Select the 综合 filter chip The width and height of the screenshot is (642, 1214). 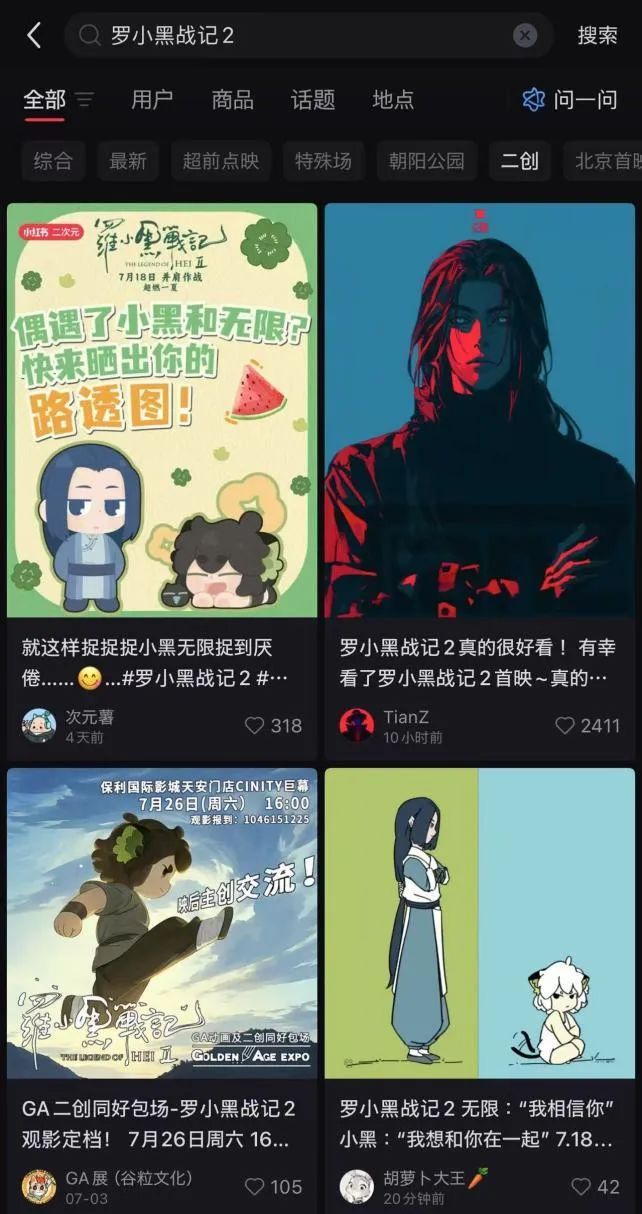pos(53,161)
